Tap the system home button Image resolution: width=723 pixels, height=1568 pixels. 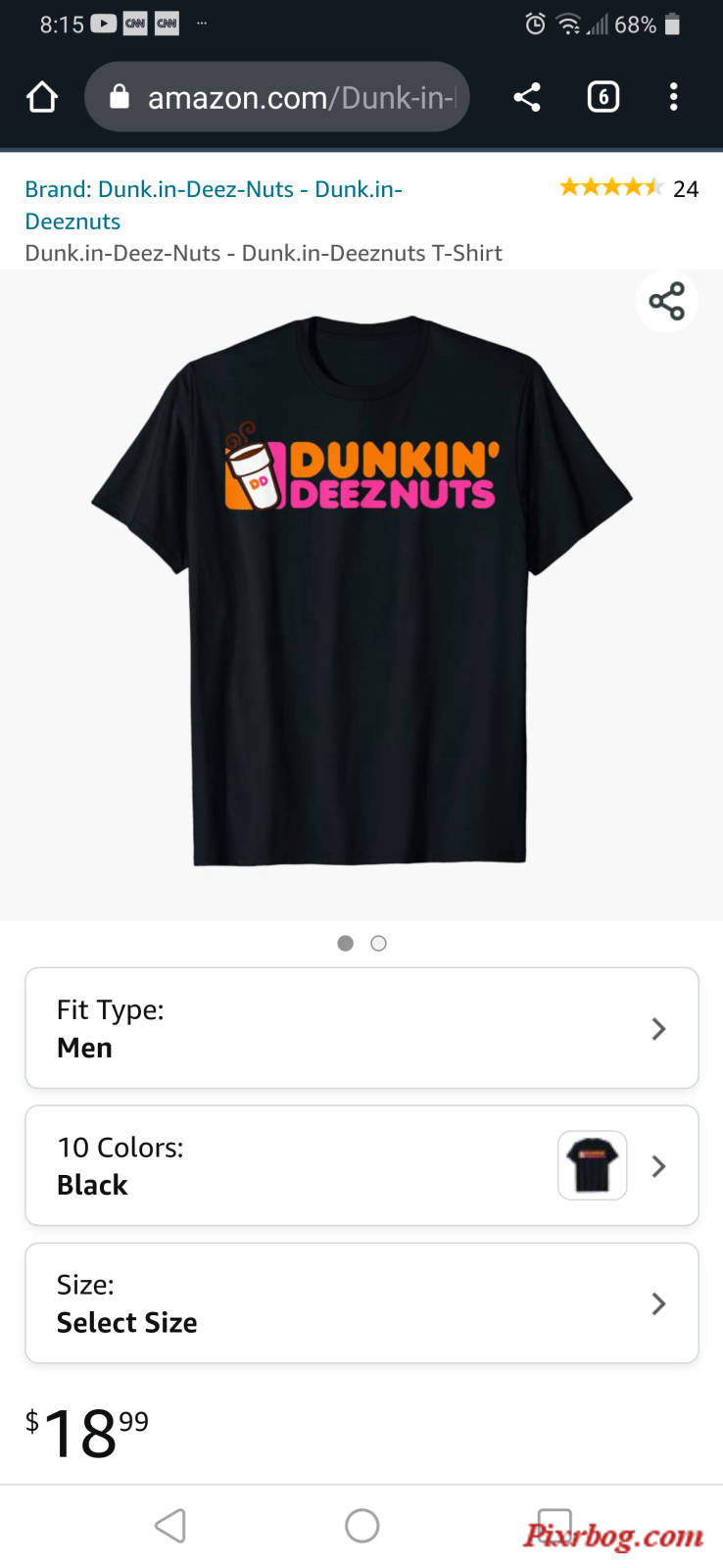pyautogui.click(x=361, y=1526)
